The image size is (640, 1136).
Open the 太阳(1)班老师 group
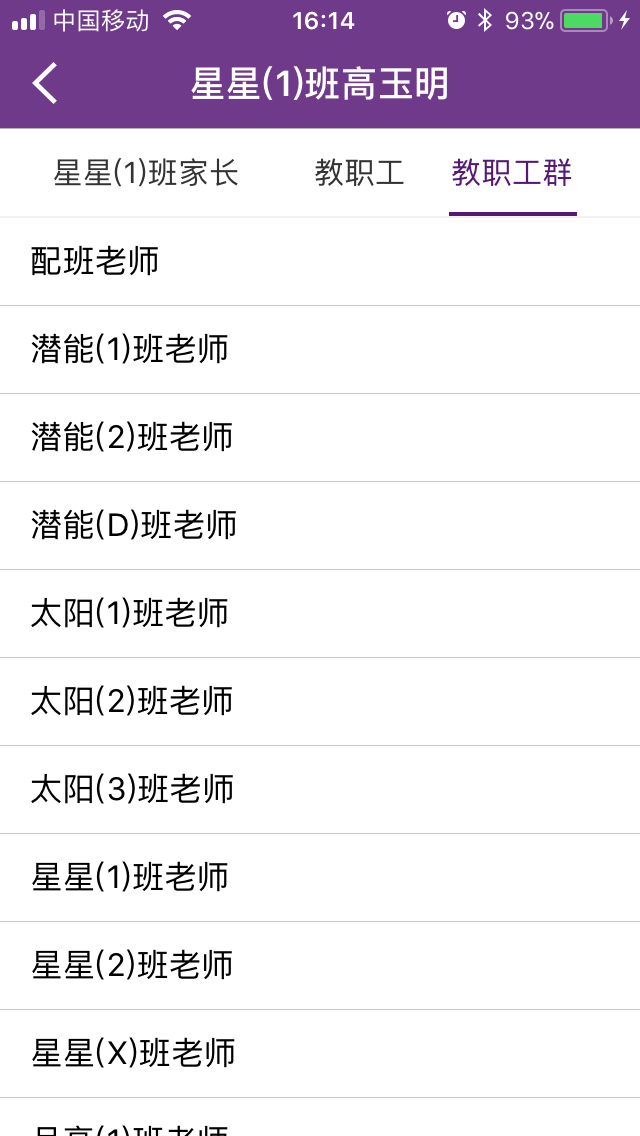320,614
